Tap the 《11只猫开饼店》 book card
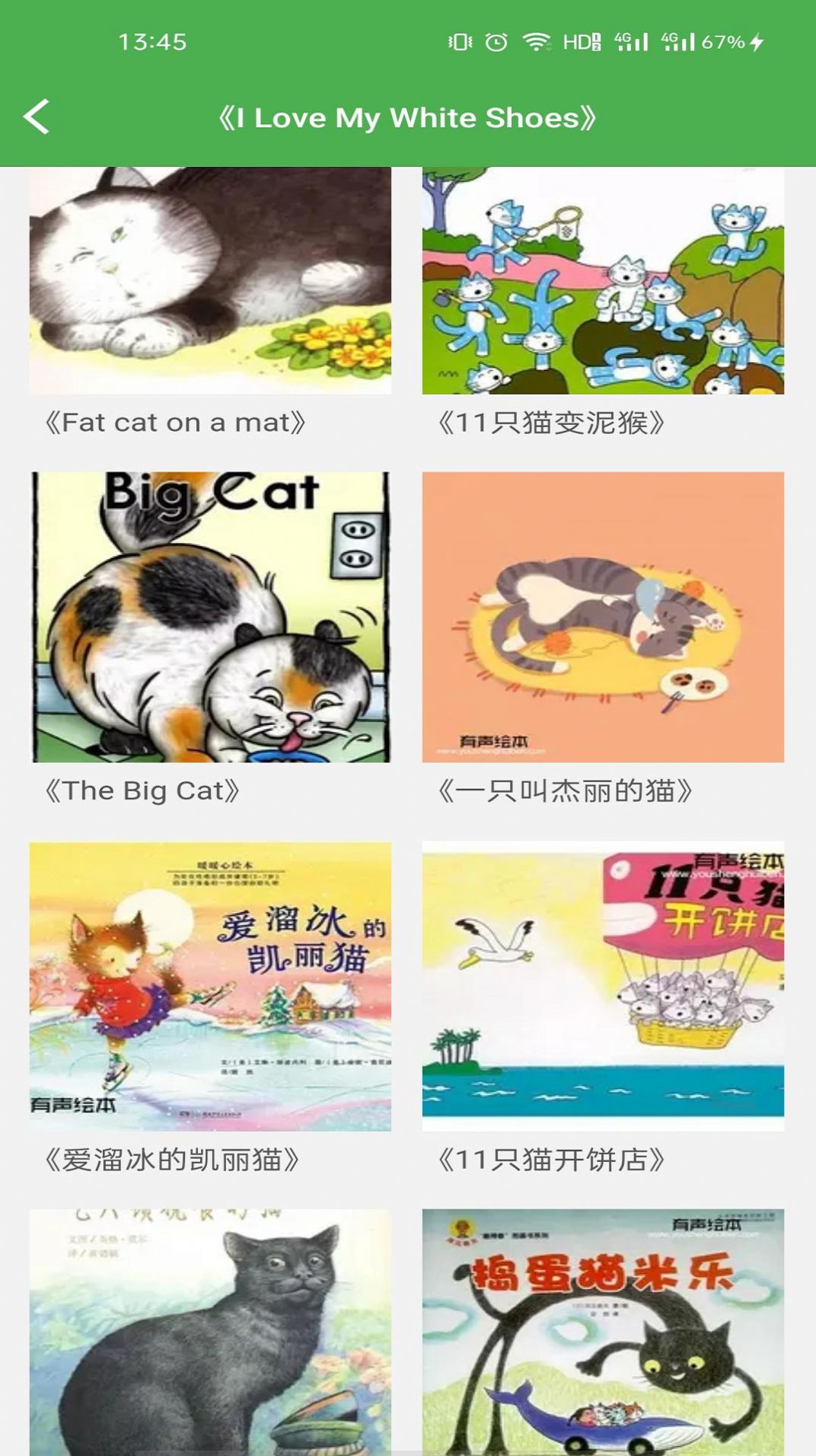Viewport: 816px width, 1456px height. coord(603,985)
